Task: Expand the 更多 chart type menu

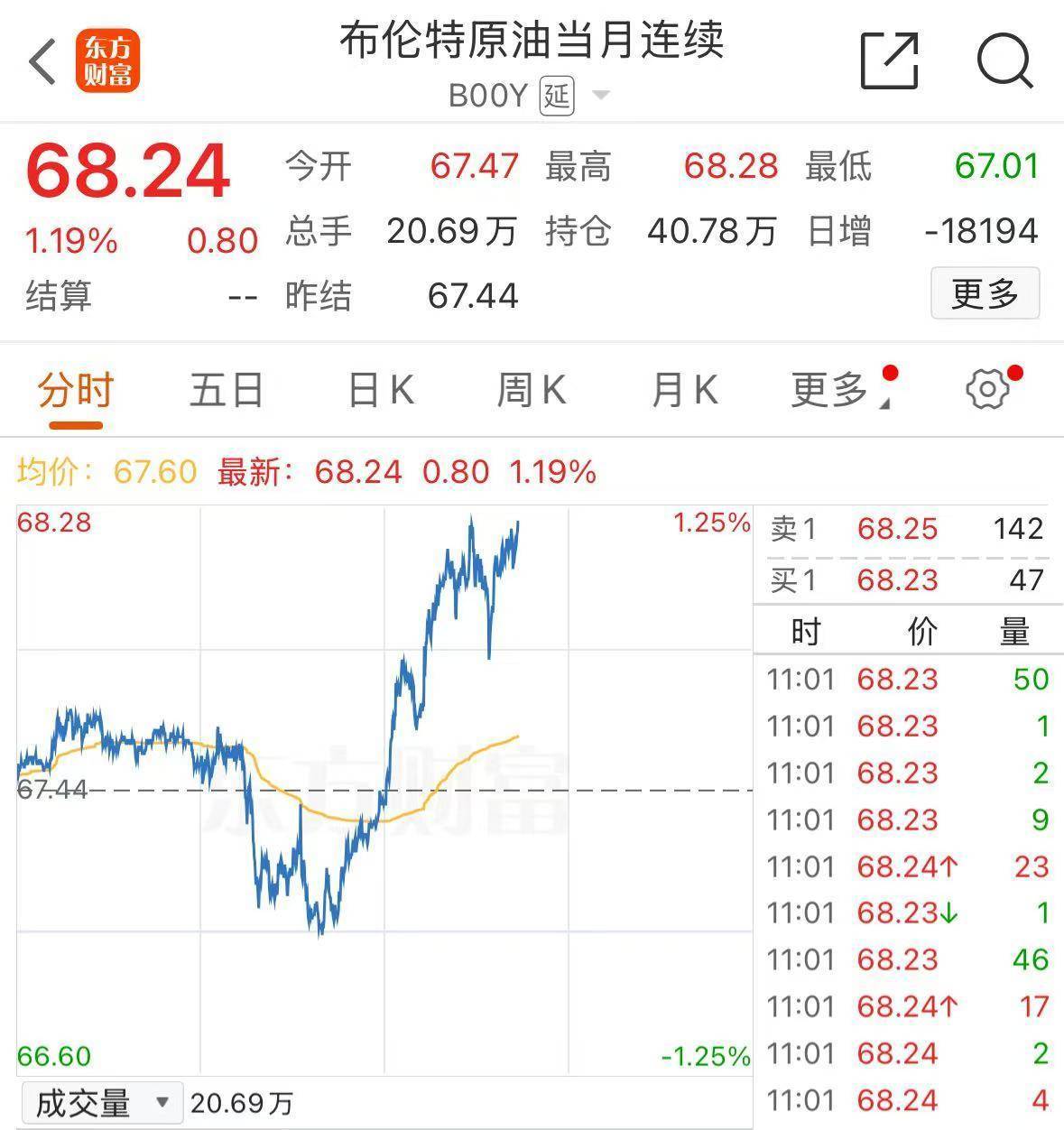Action: pos(830,389)
